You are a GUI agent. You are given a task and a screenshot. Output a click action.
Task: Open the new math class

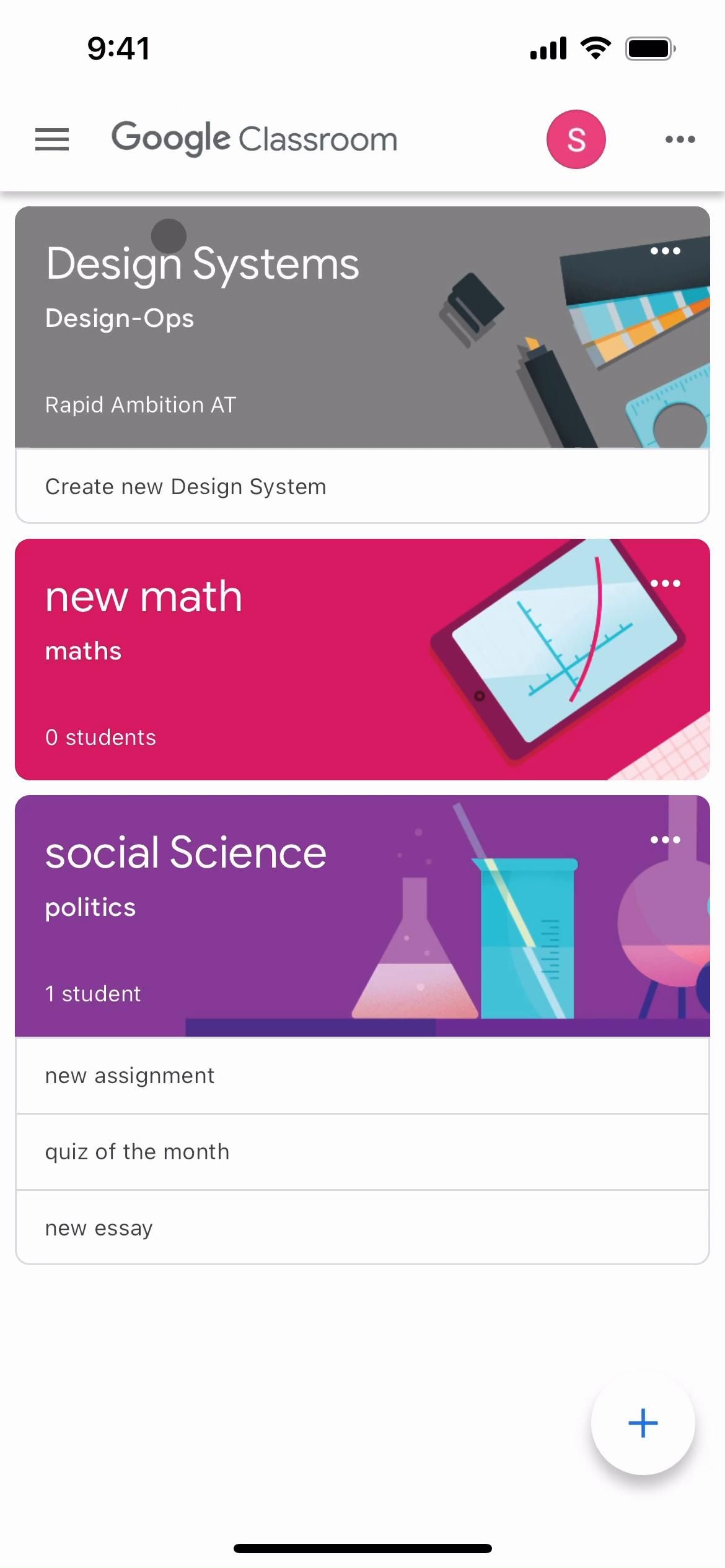tap(144, 598)
